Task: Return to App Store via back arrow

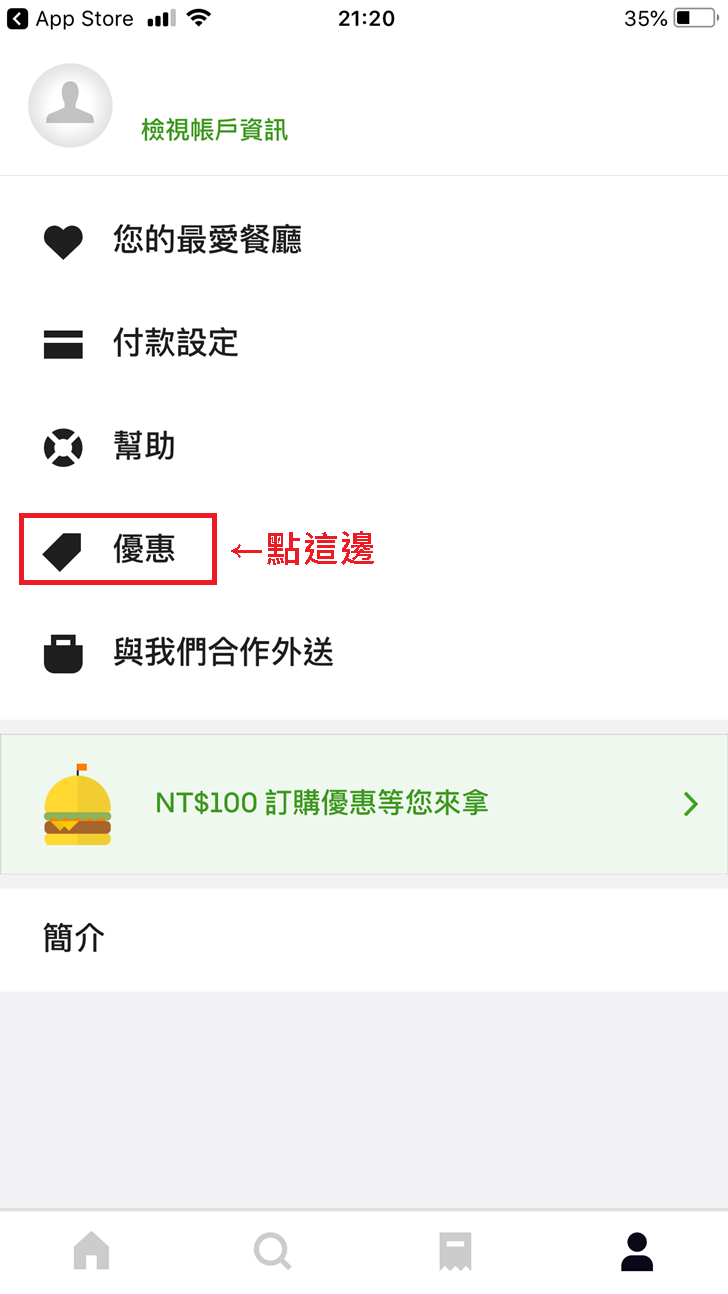Action: (x=70, y=18)
